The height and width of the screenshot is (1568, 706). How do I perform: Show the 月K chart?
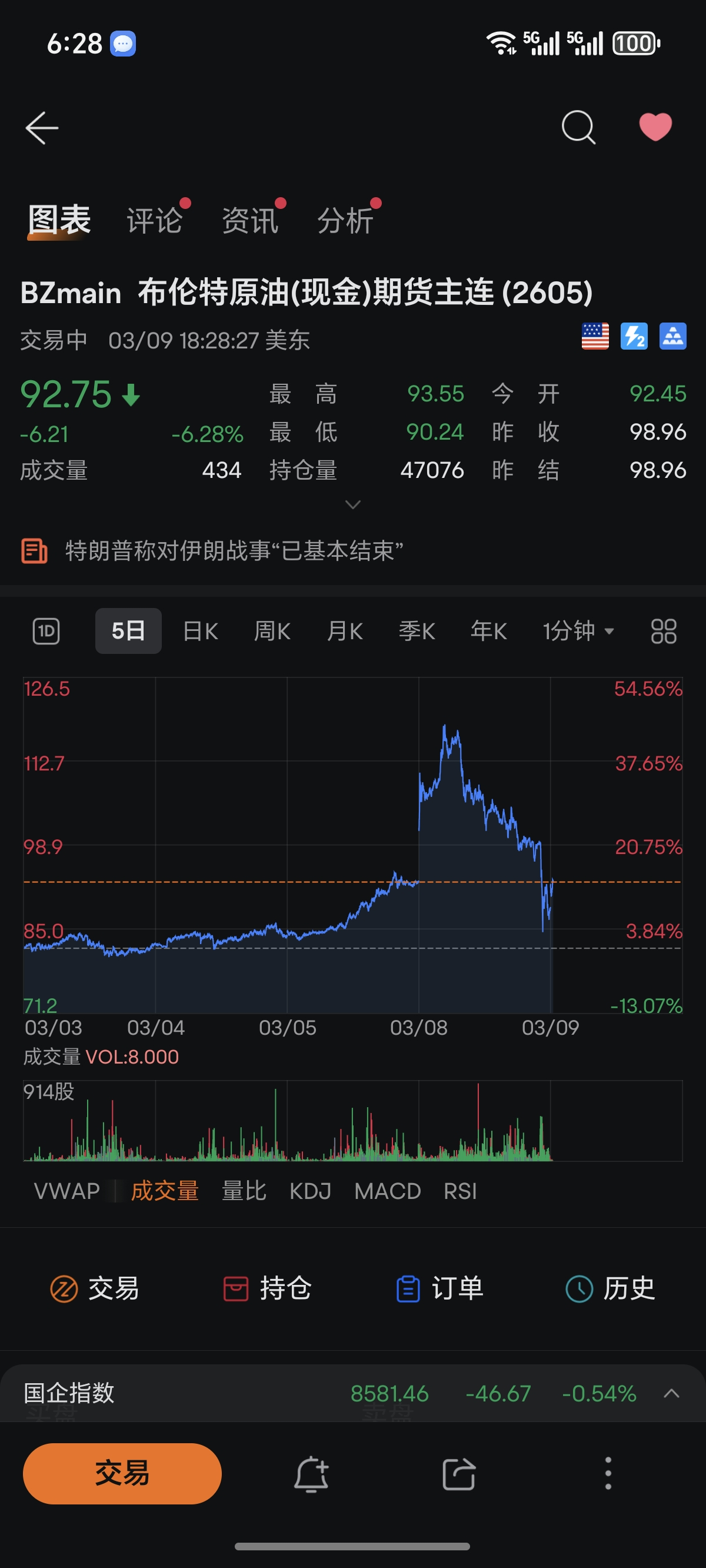[345, 631]
